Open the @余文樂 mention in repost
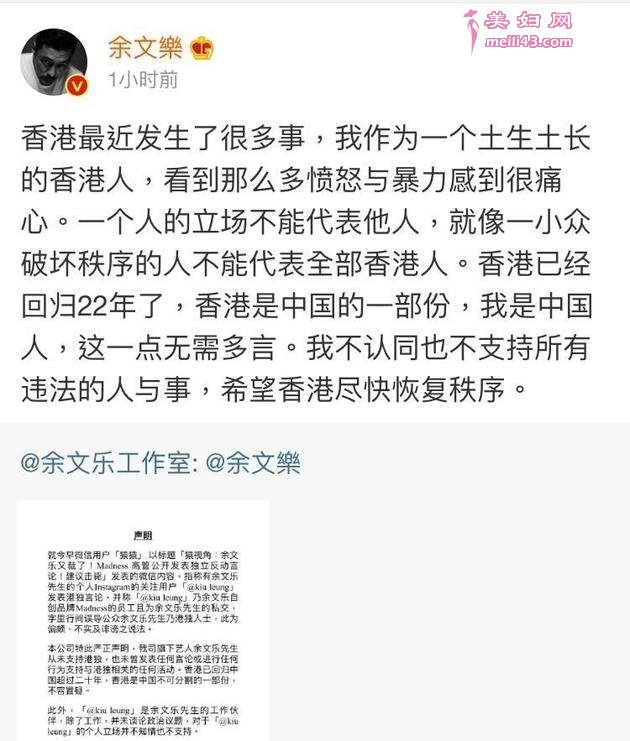 pyautogui.click(x=252, y=462)
